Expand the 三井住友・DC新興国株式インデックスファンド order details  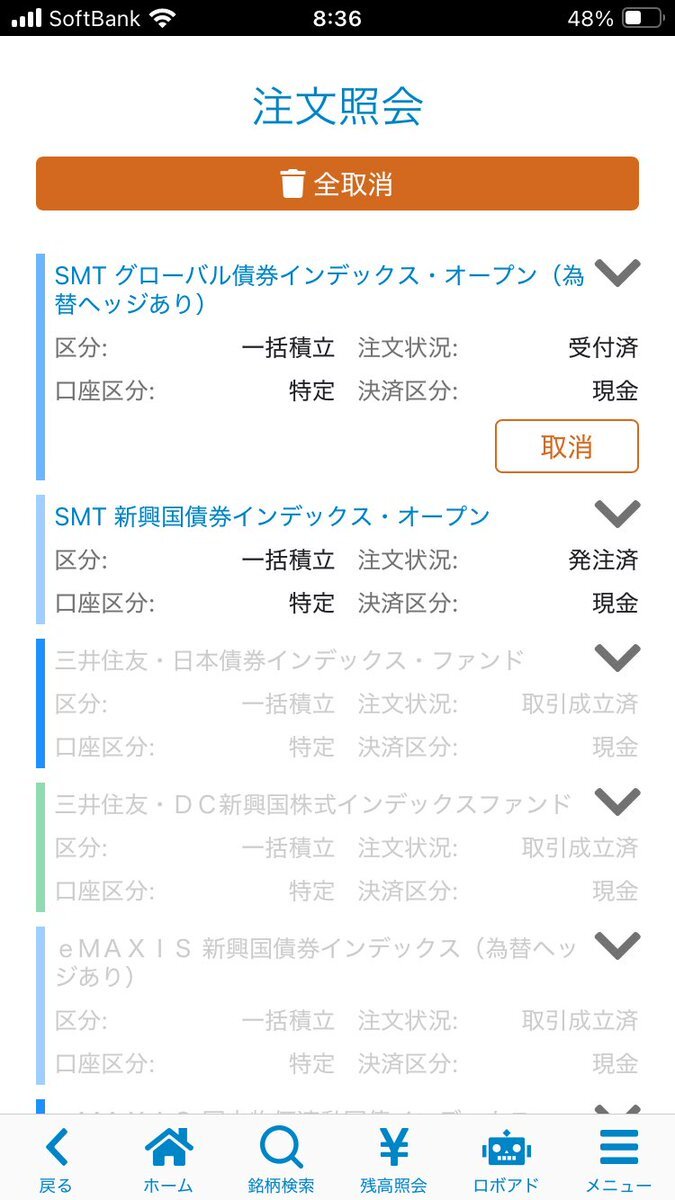[617, 802]
